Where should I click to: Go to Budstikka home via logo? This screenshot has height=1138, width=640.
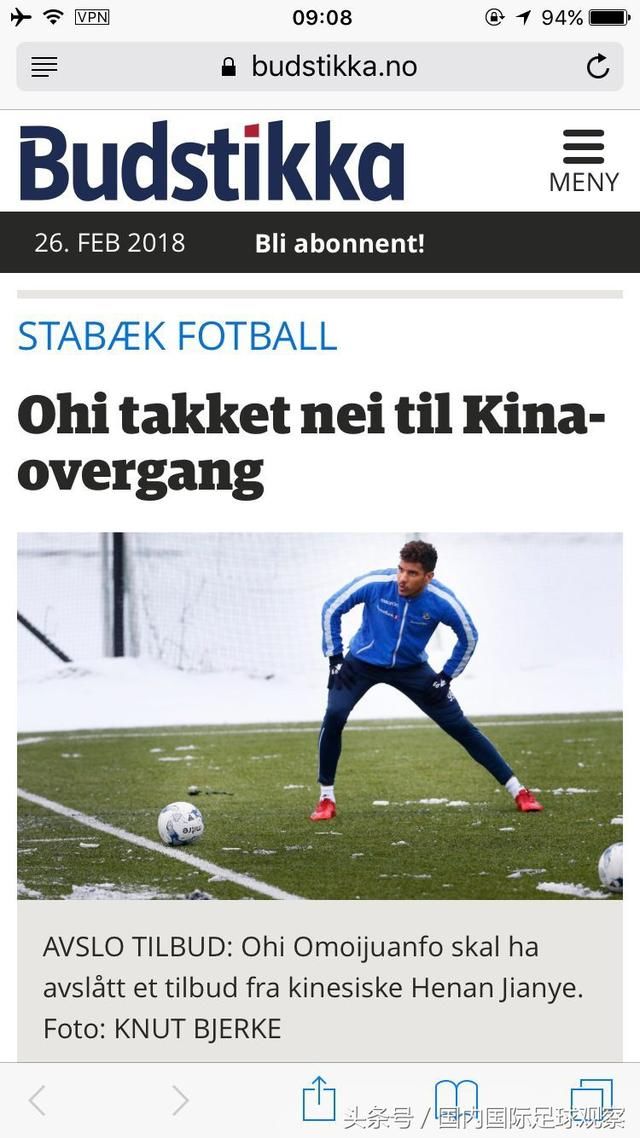point(212,162)
